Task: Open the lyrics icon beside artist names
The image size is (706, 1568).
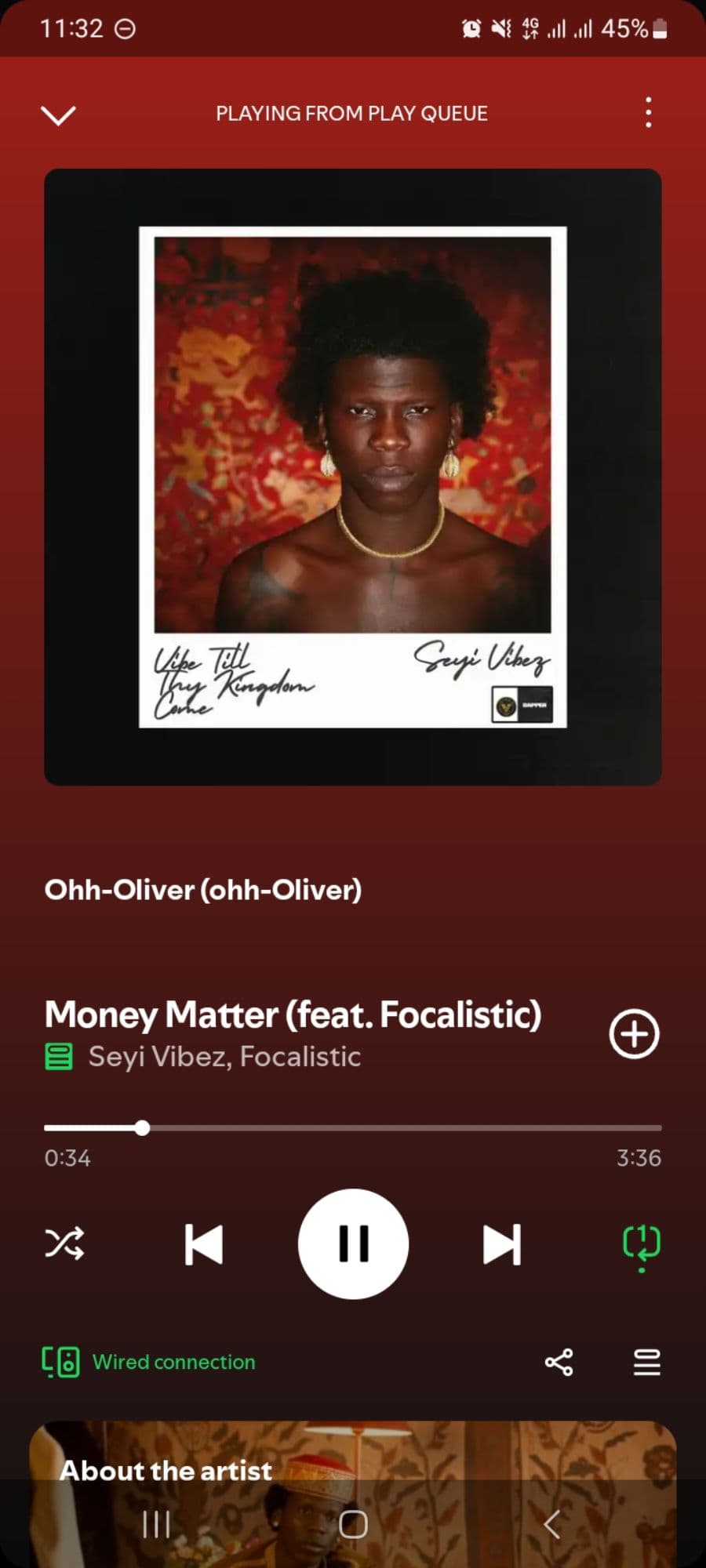Action: tap(59, 1057)
